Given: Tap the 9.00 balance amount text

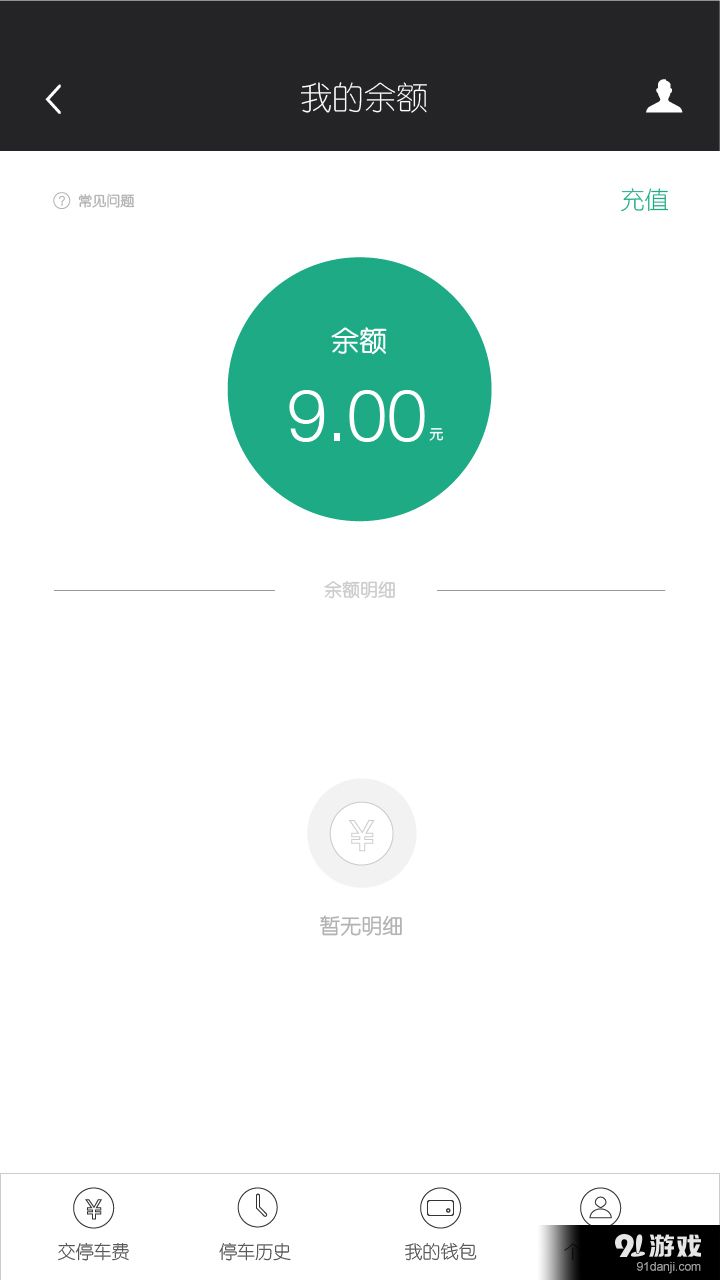Looking at the screenshot, I should tap(355, 415).
